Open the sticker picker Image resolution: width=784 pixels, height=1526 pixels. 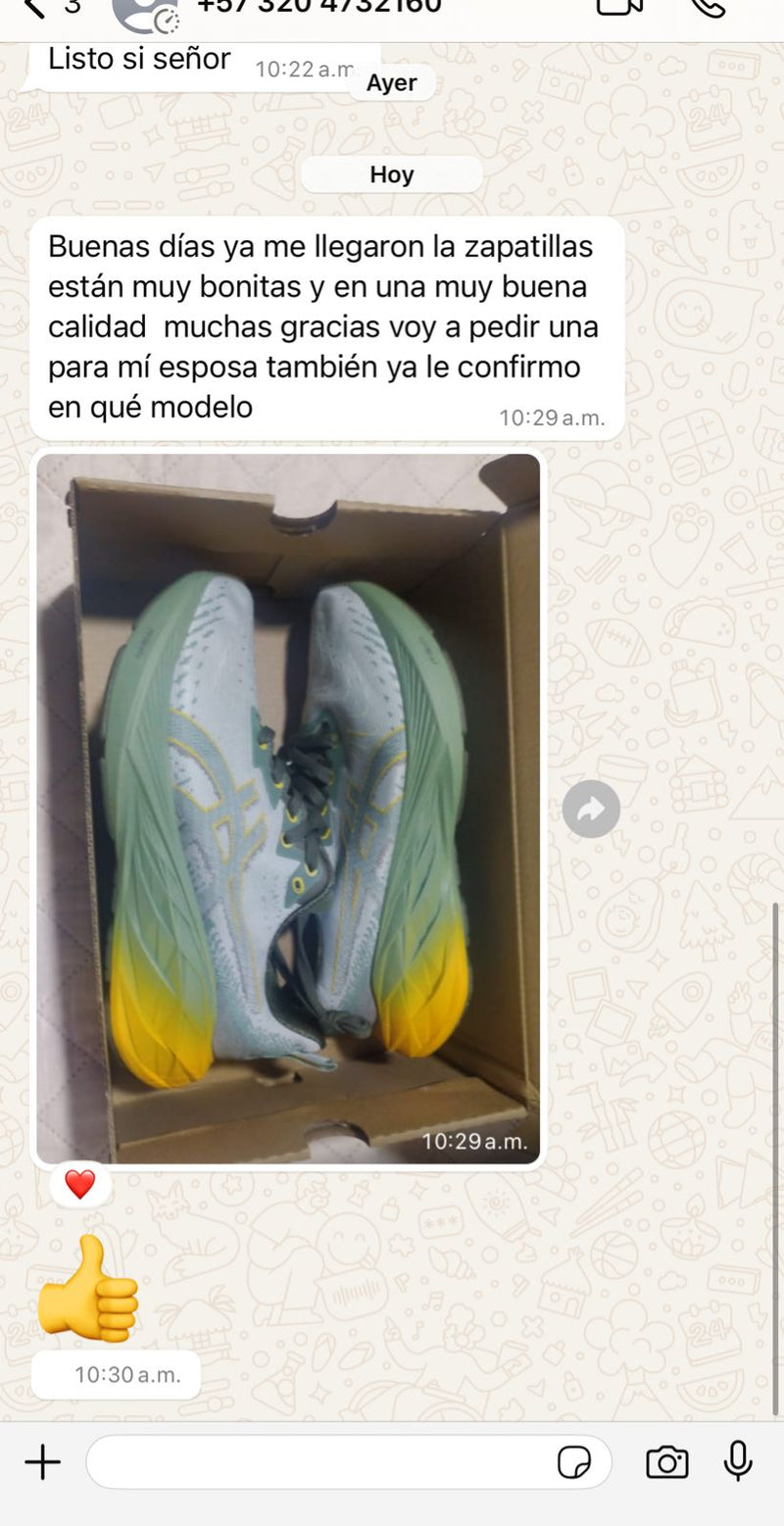tap(574, 1463)
